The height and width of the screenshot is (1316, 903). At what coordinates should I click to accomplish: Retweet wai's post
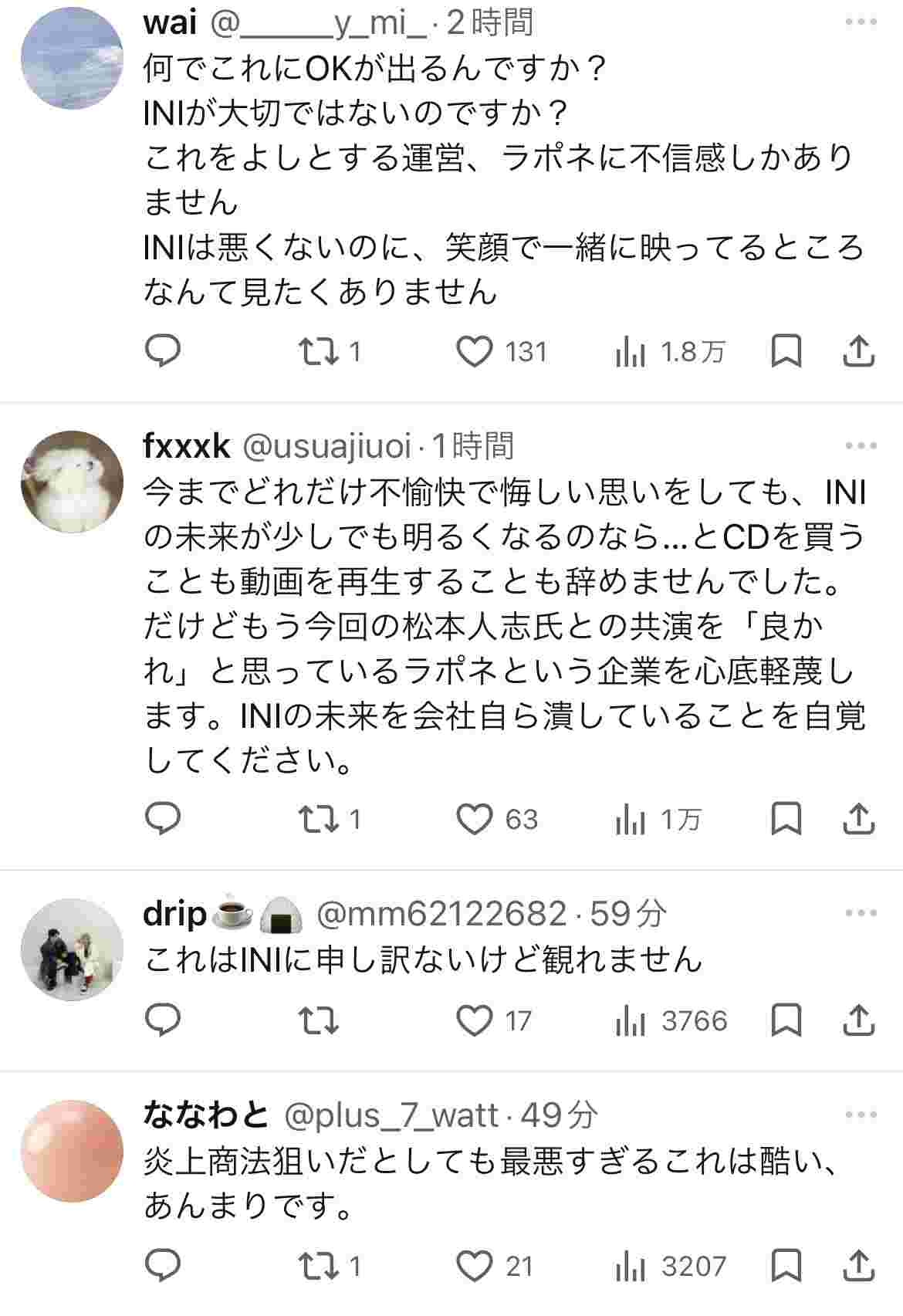[x=319, y=352]
